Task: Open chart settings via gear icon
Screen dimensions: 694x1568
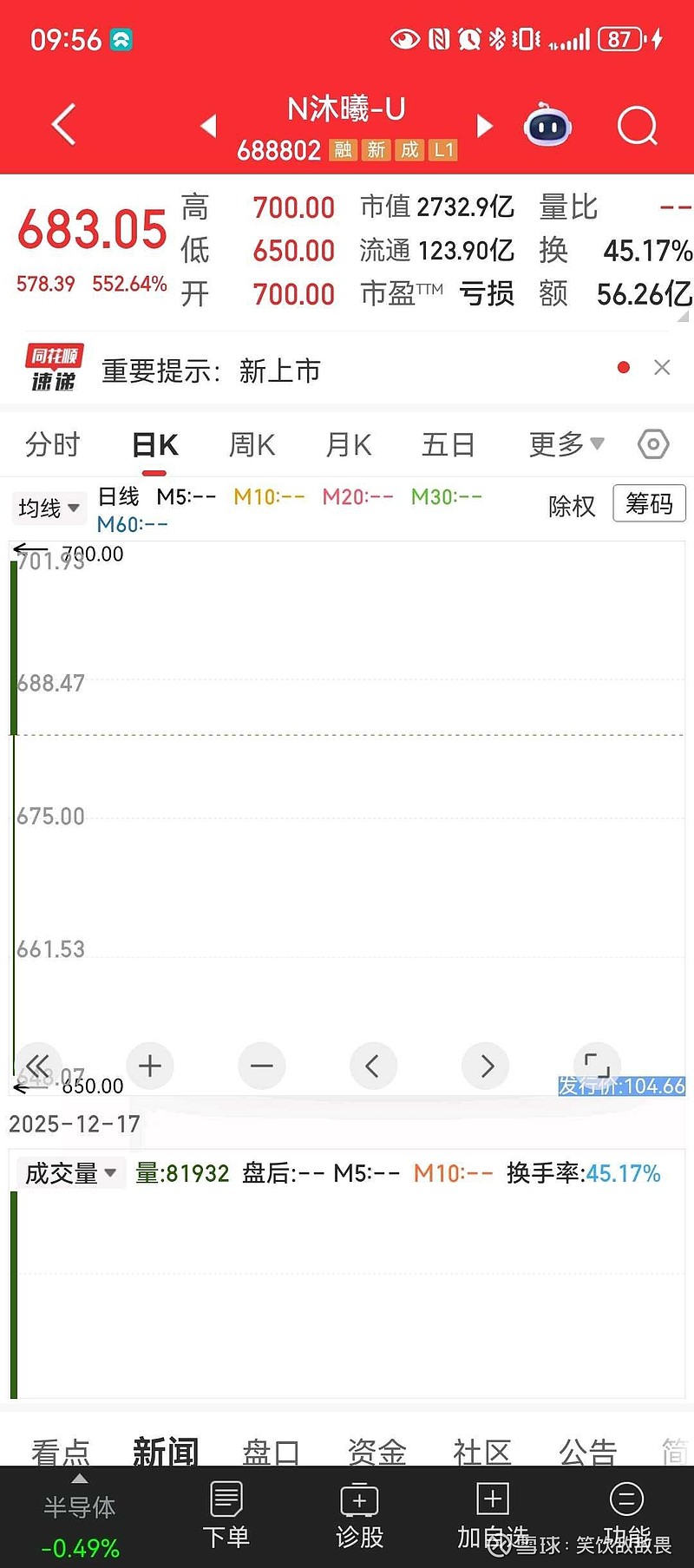Action: [x=653, y=443]
